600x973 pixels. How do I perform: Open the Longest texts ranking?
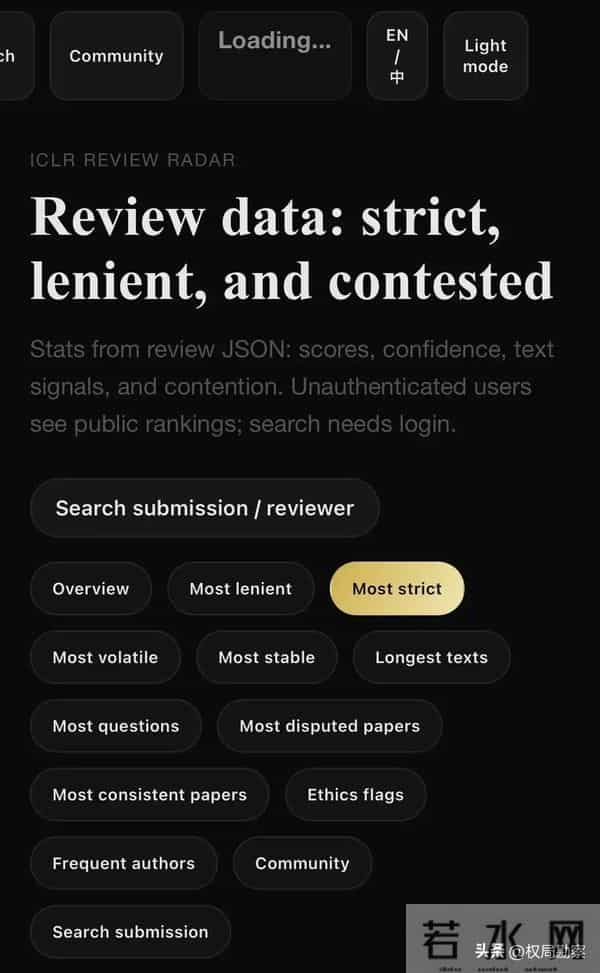tap(431, 657)
